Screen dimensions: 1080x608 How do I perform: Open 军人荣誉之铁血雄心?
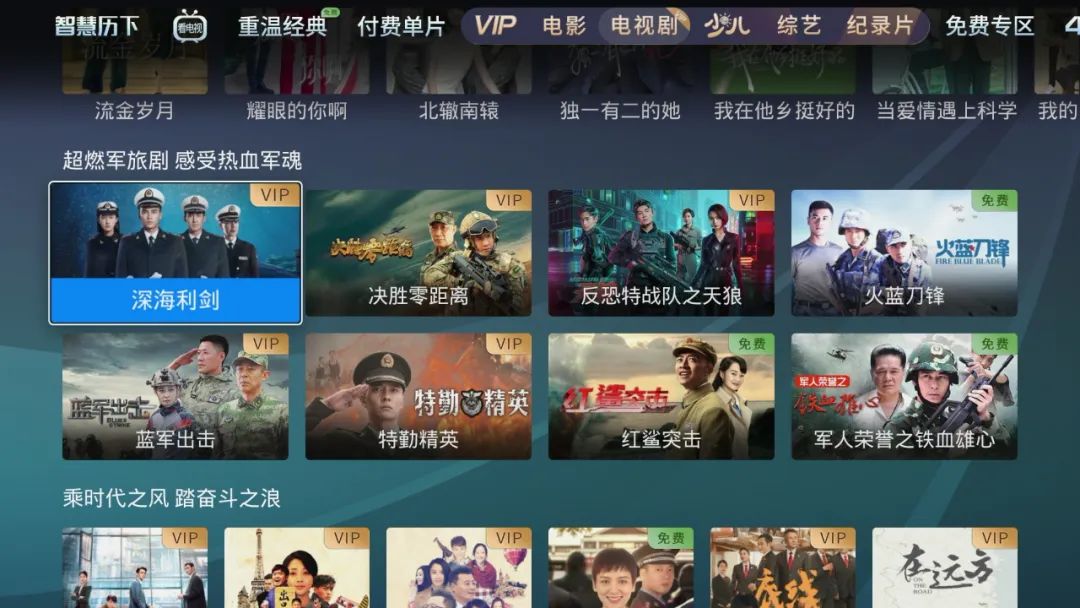tap(904, 396)
